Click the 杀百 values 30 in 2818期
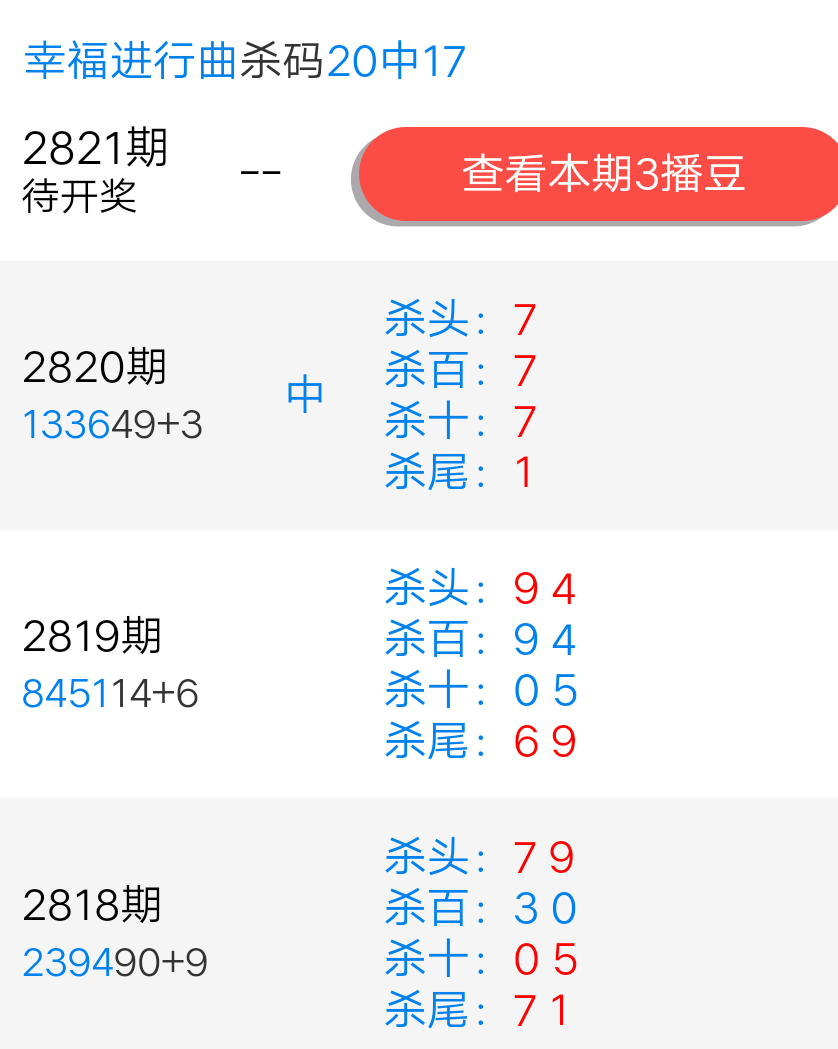Screen dimensions: 838x1049 click(x=545, y=908)
